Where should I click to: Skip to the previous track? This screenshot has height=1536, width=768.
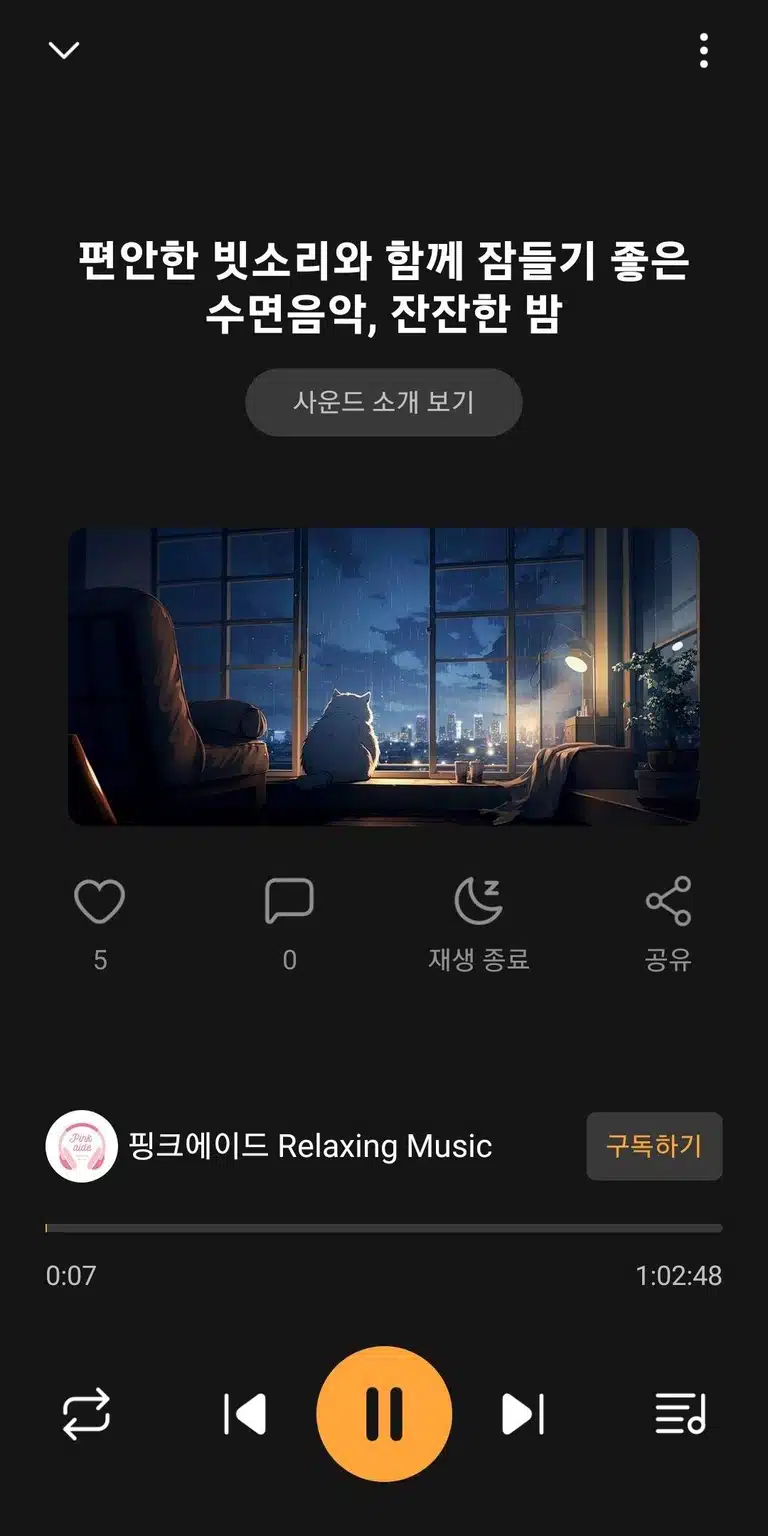(x=245, y=1414)
